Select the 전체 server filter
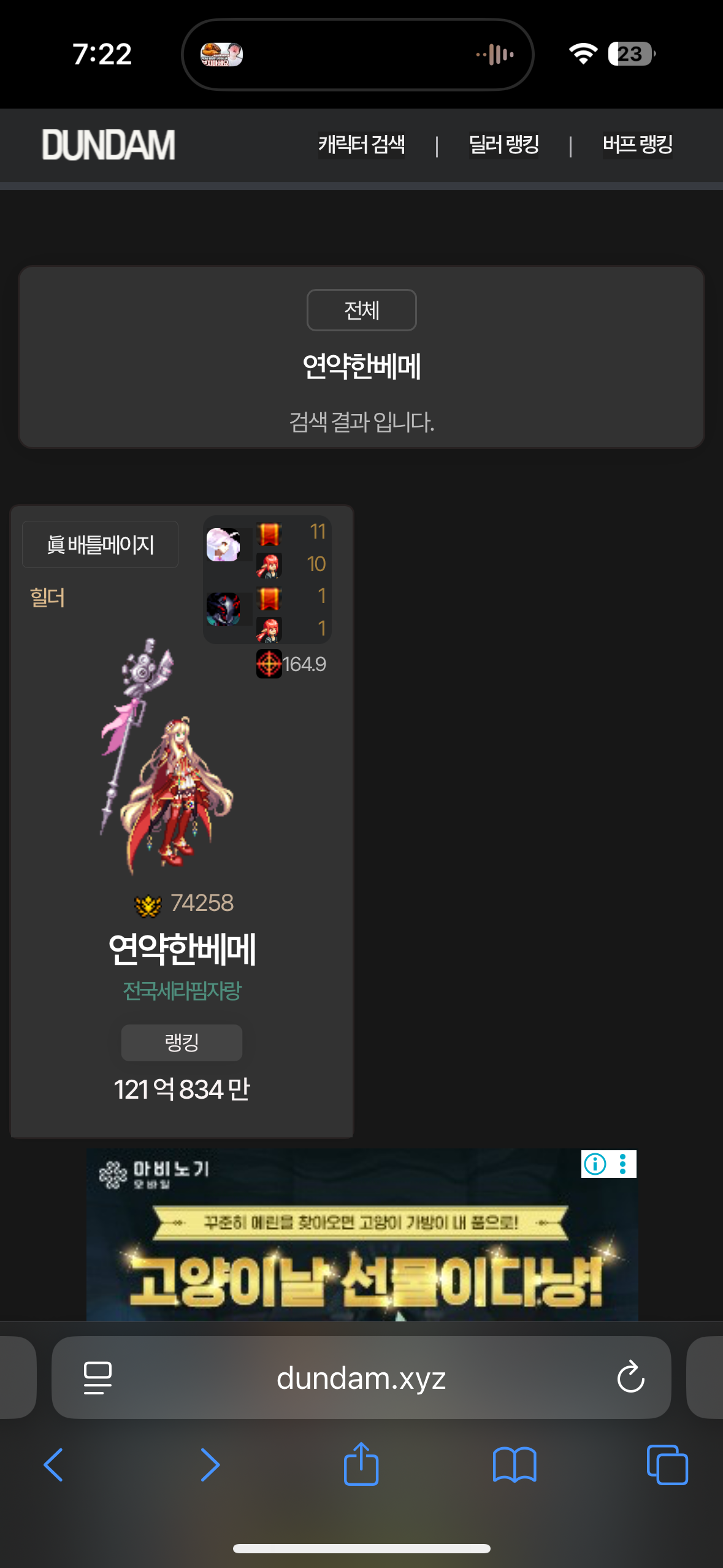The height and width of the screenshot is (1568, 723). coord(361,310)
